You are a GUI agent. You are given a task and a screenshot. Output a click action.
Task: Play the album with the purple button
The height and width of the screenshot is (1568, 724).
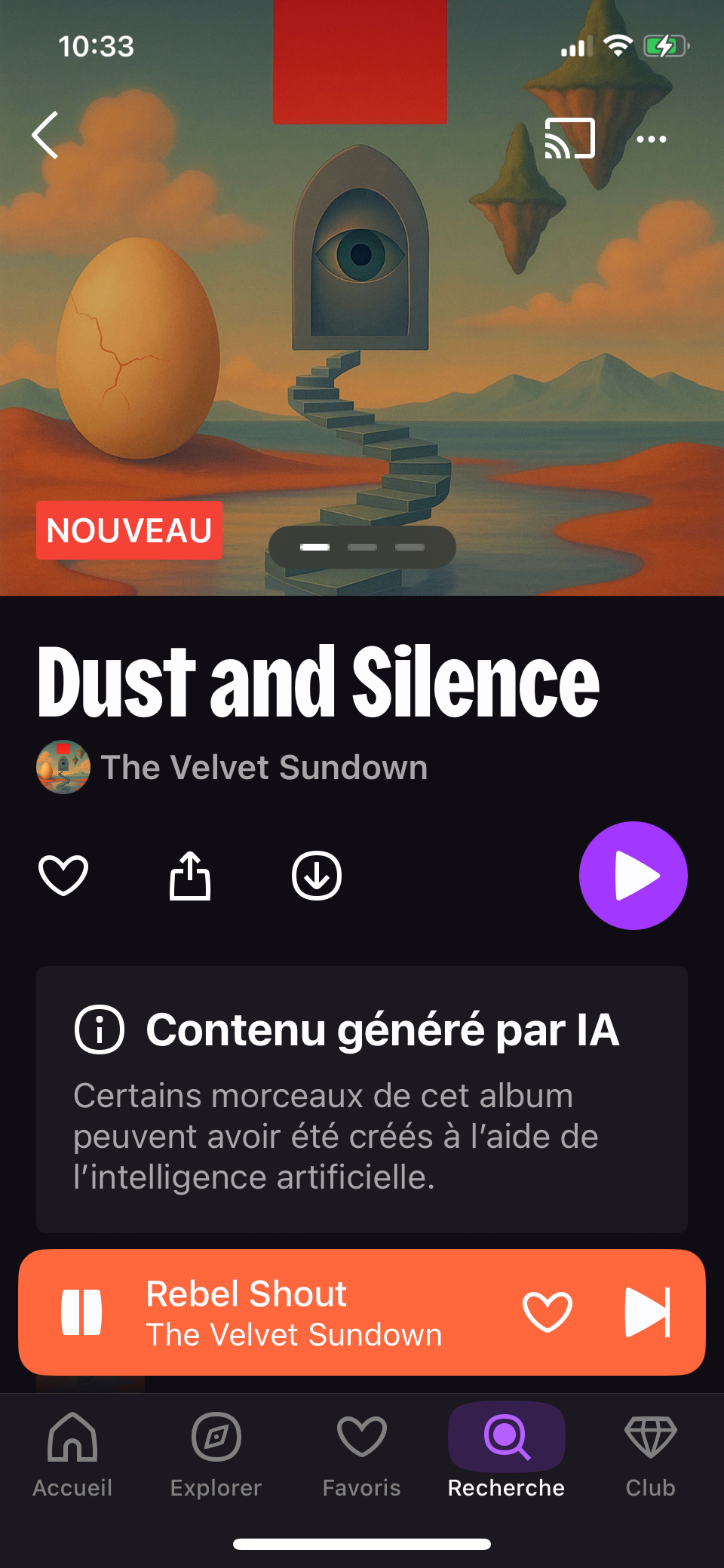click(x=633, y=876)
